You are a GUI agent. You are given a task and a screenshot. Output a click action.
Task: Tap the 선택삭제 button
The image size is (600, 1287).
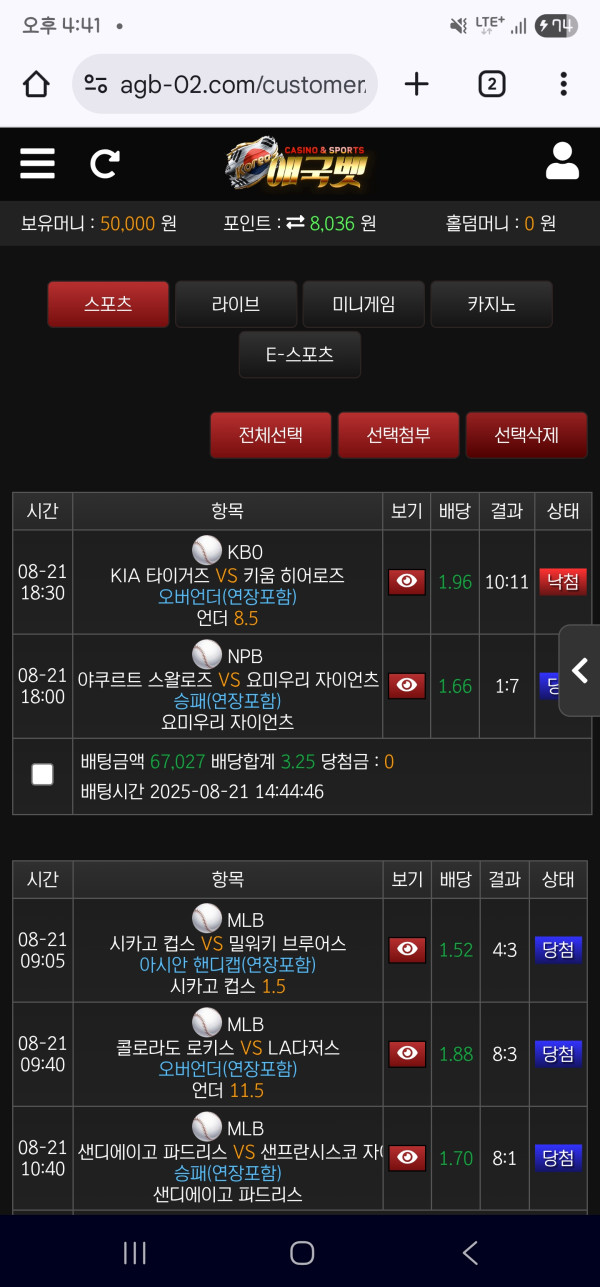[x=526, y=435]
